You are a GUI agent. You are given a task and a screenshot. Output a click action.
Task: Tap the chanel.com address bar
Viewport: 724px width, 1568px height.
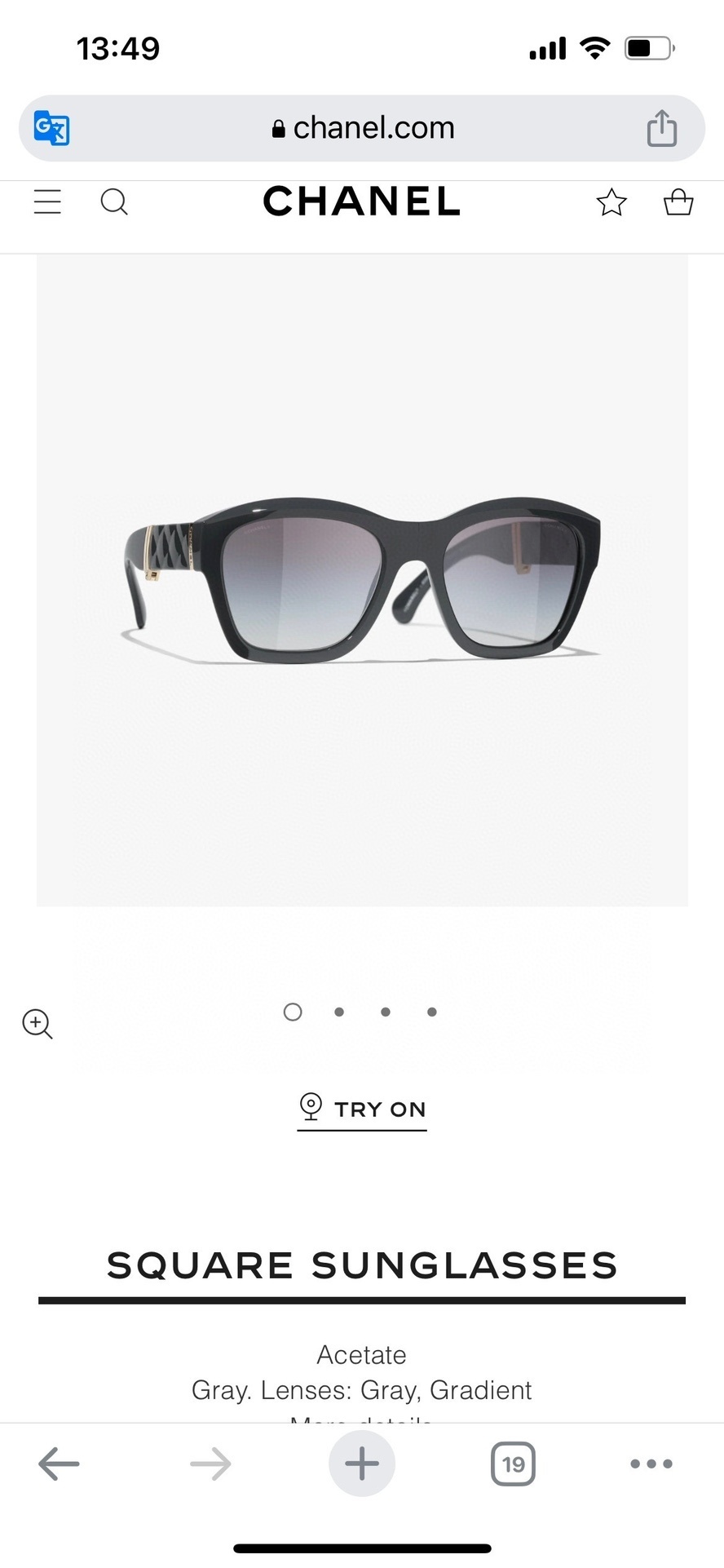coord(361,128)
